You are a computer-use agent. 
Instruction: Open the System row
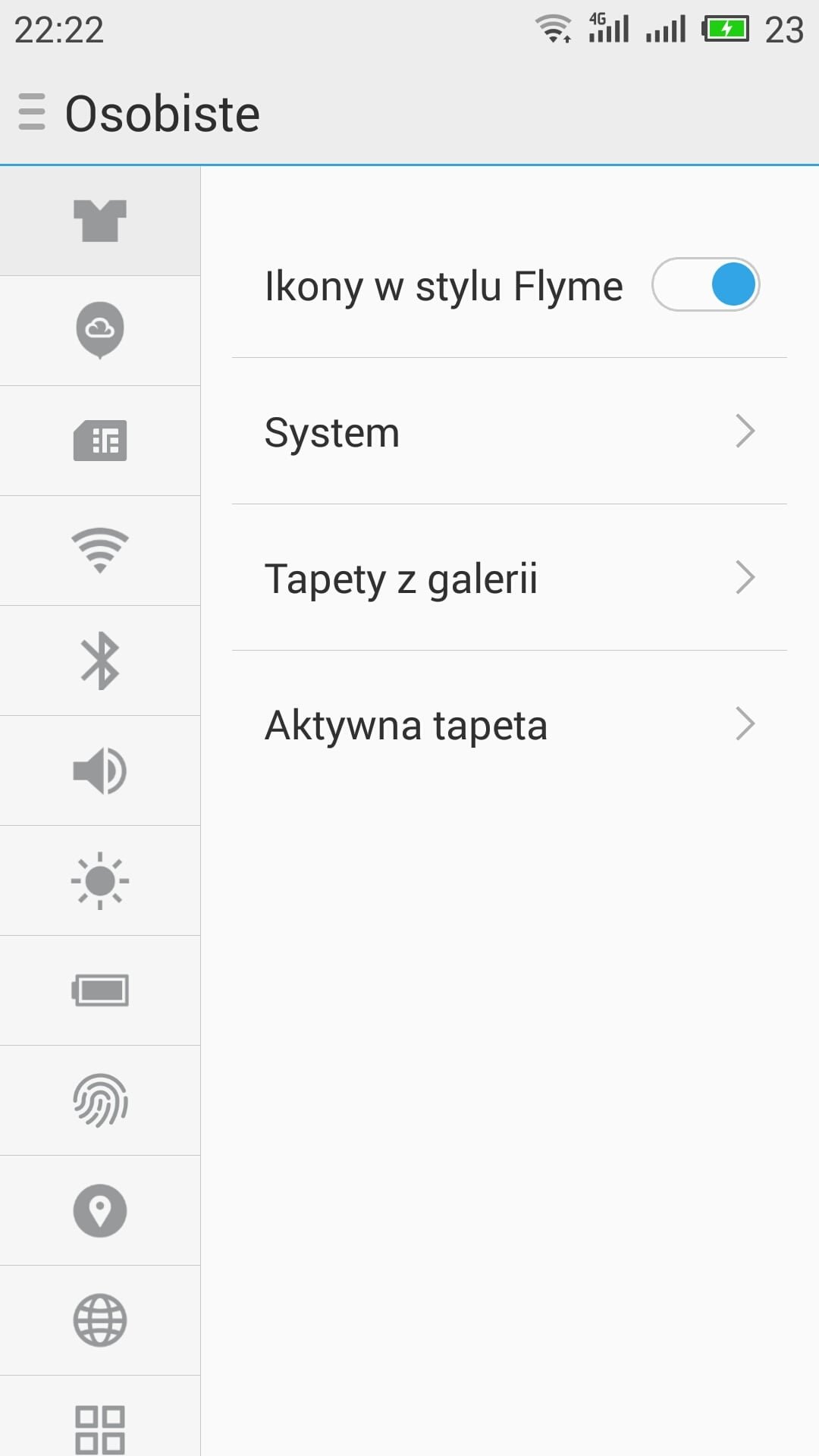coord(510,432)
